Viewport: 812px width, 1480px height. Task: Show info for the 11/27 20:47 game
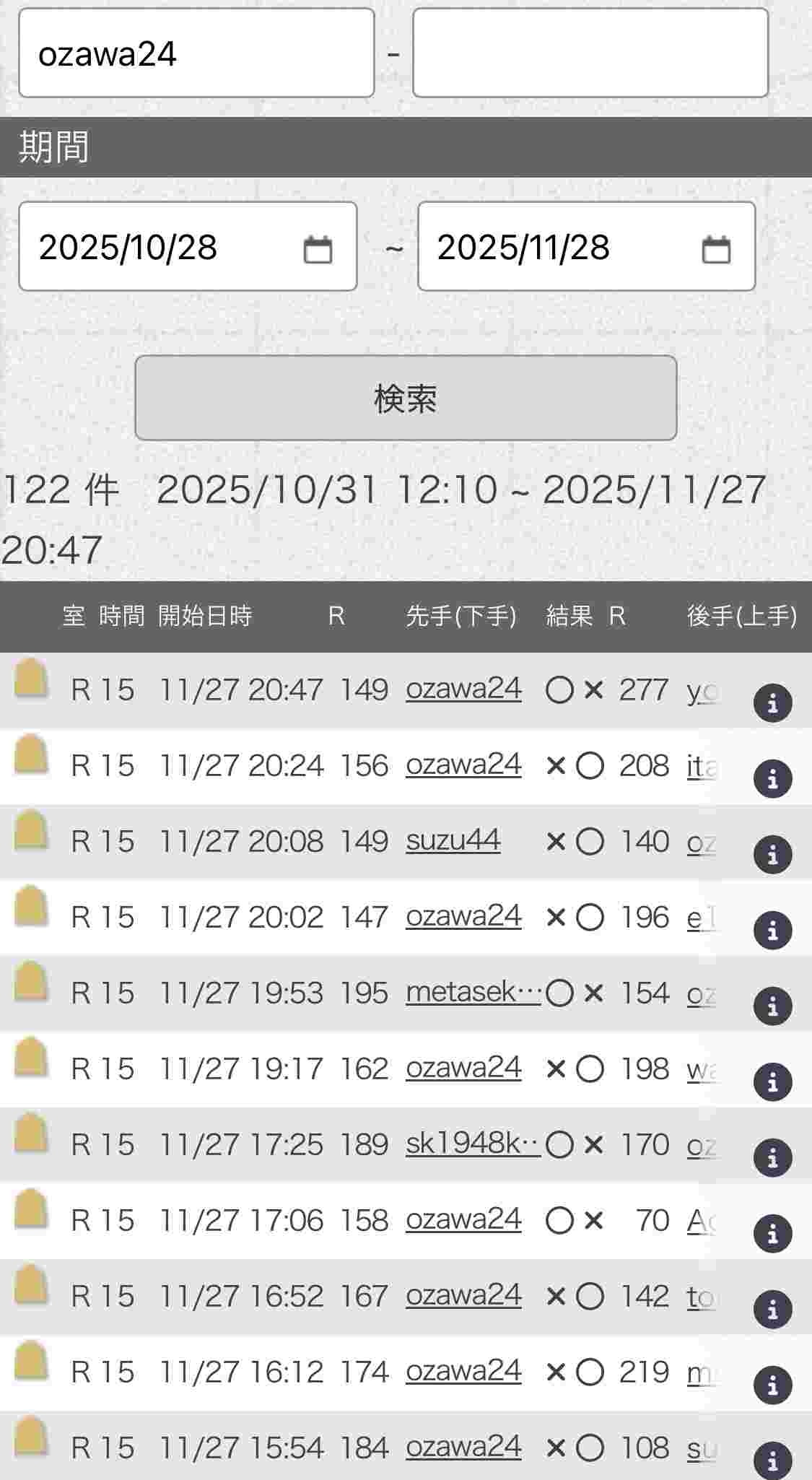pyautogui.click(x=772, y=702)
